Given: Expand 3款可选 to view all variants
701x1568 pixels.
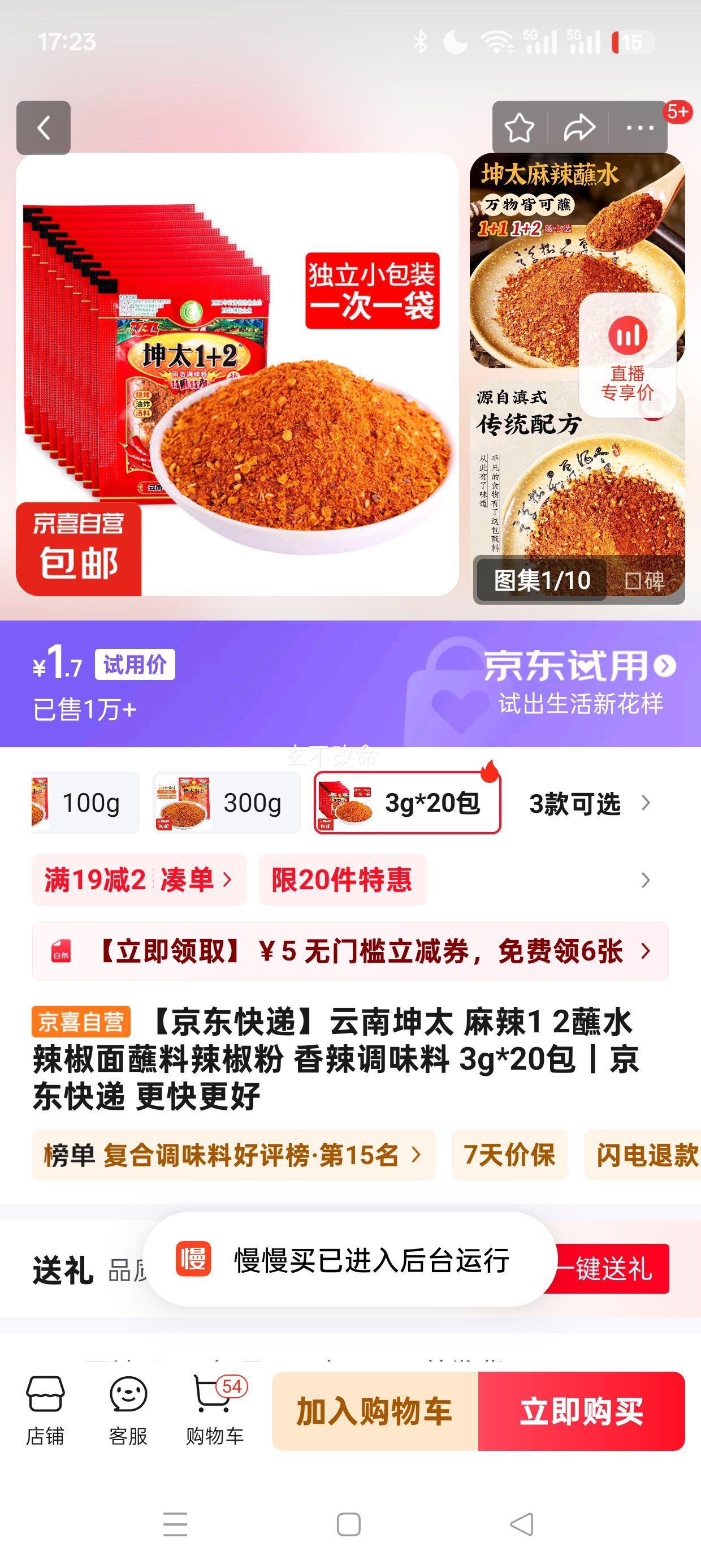Looking at the screenshot, I should (x=590, y=802).
